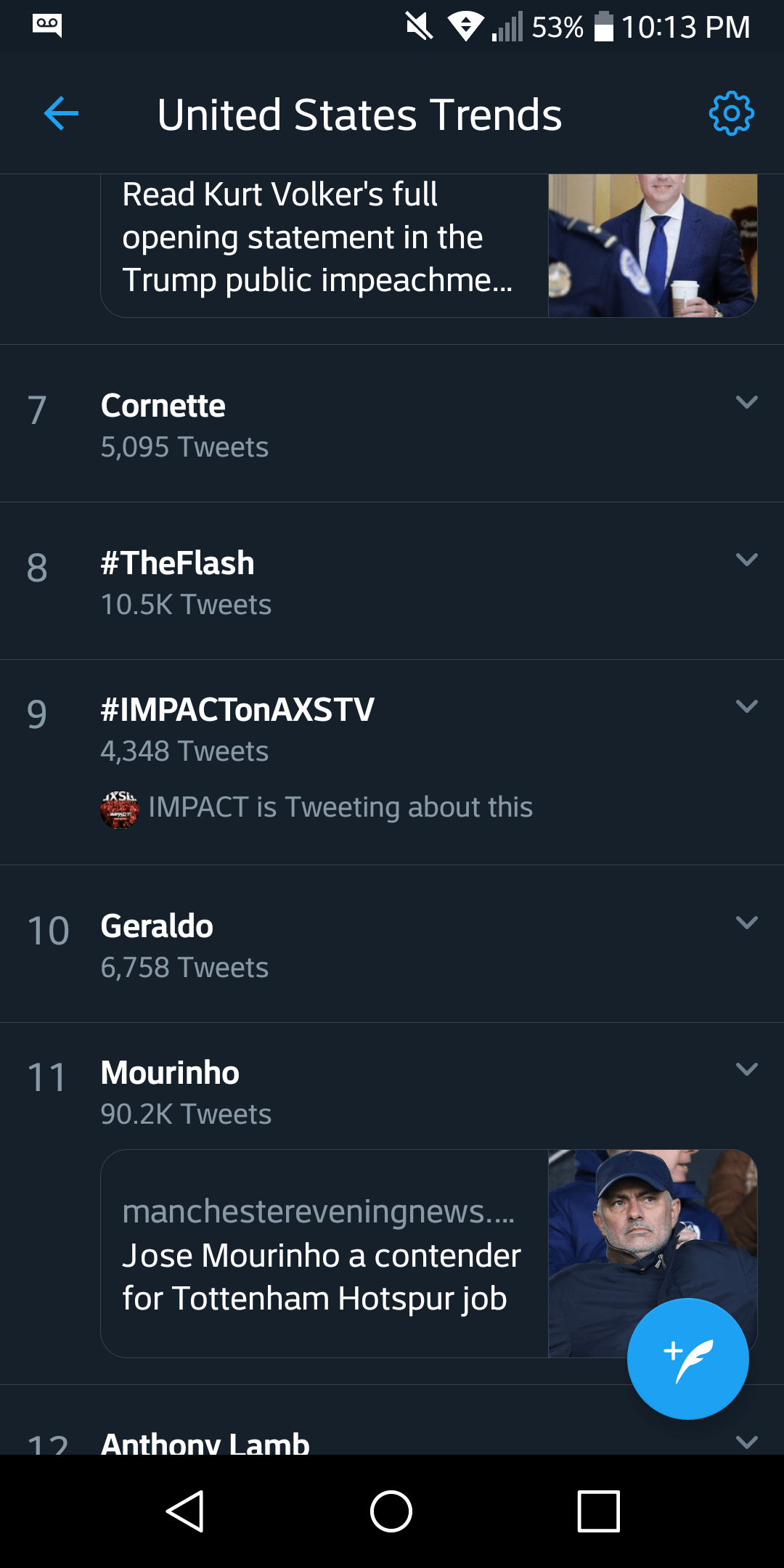Expand the Mourinho trend chevron
784x1568 pixels.
tap(746, 1069)
